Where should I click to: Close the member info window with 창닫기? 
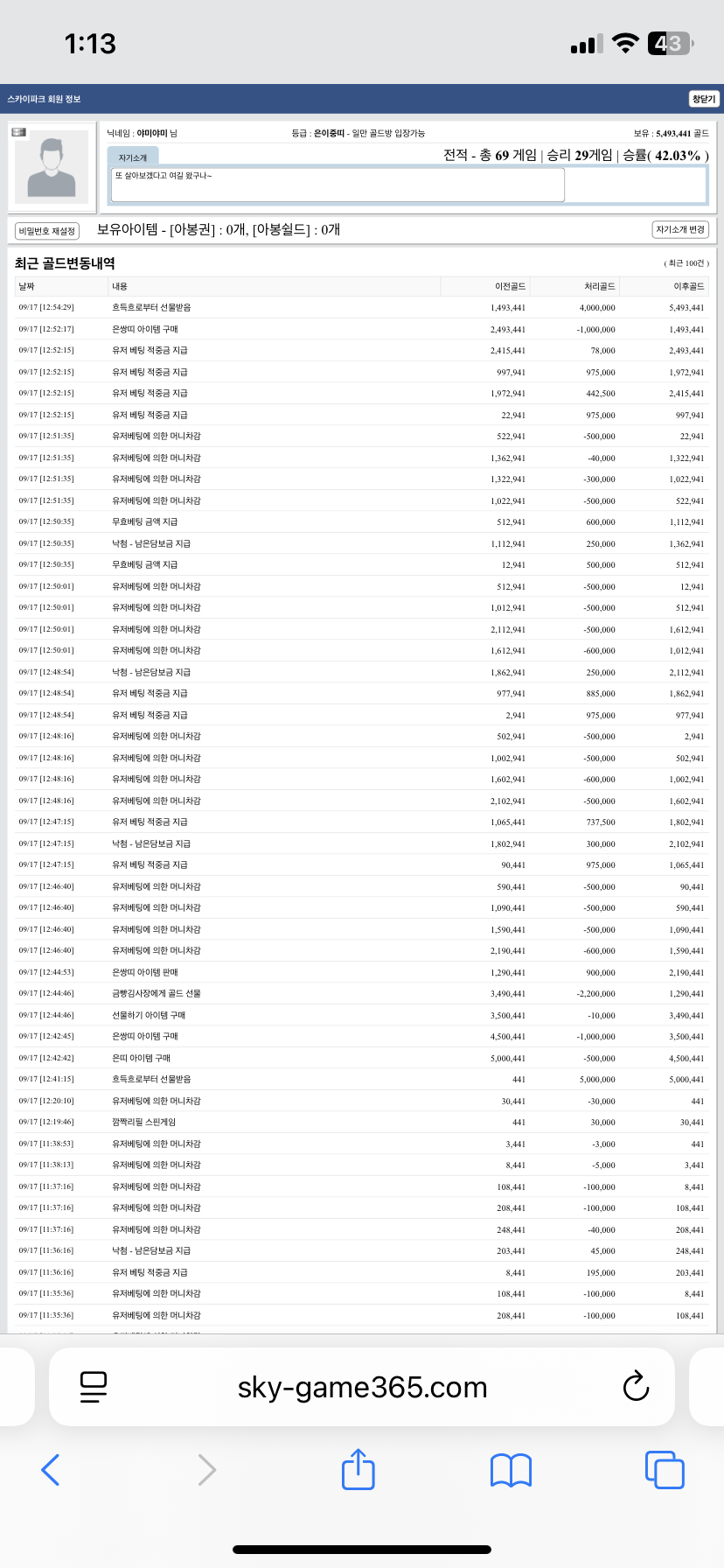[x=703, y=99]
